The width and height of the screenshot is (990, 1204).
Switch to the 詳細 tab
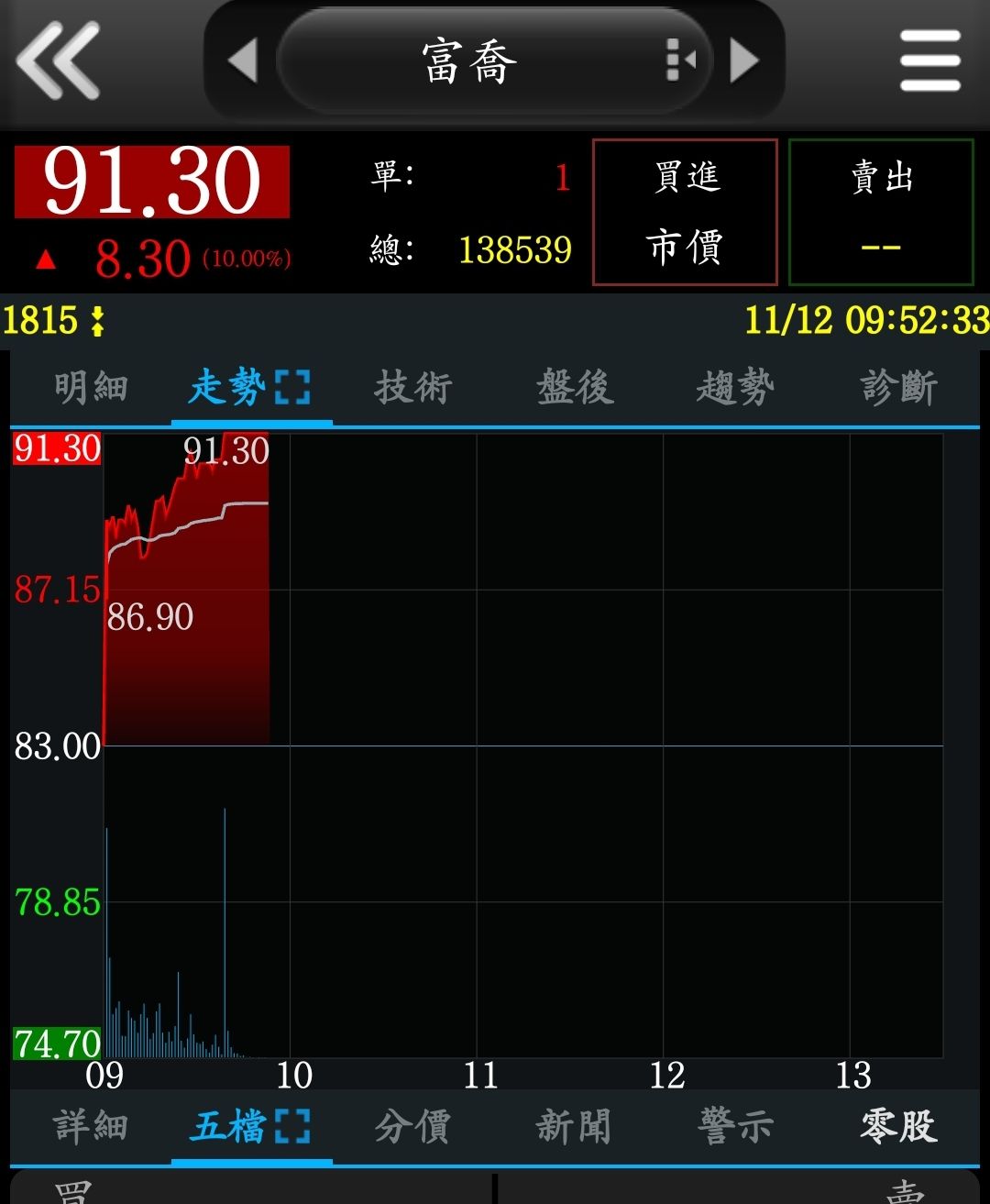coord(90,1127)
